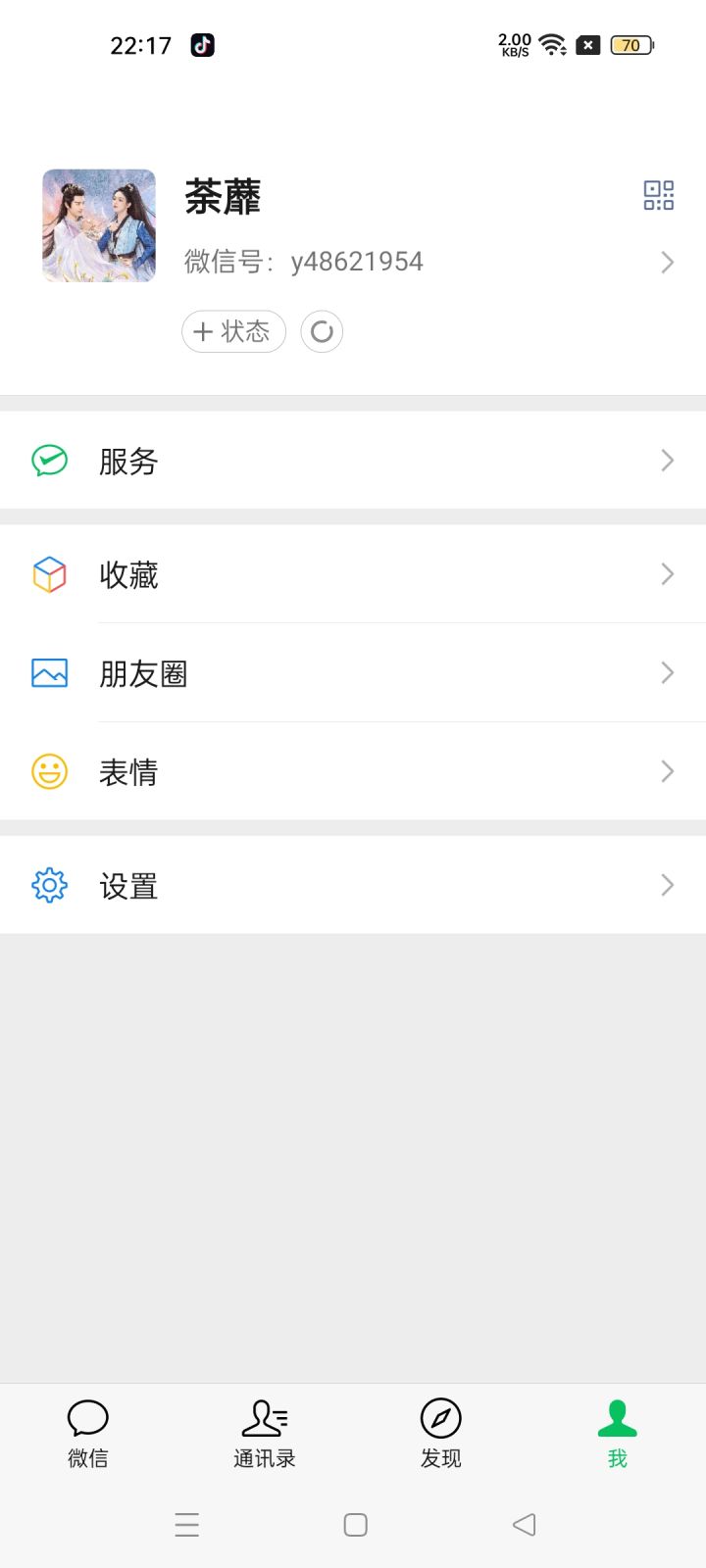Open Favorites via the colored box icon
The width and height of the screenshot is (706, 1568).
(49, 574)
